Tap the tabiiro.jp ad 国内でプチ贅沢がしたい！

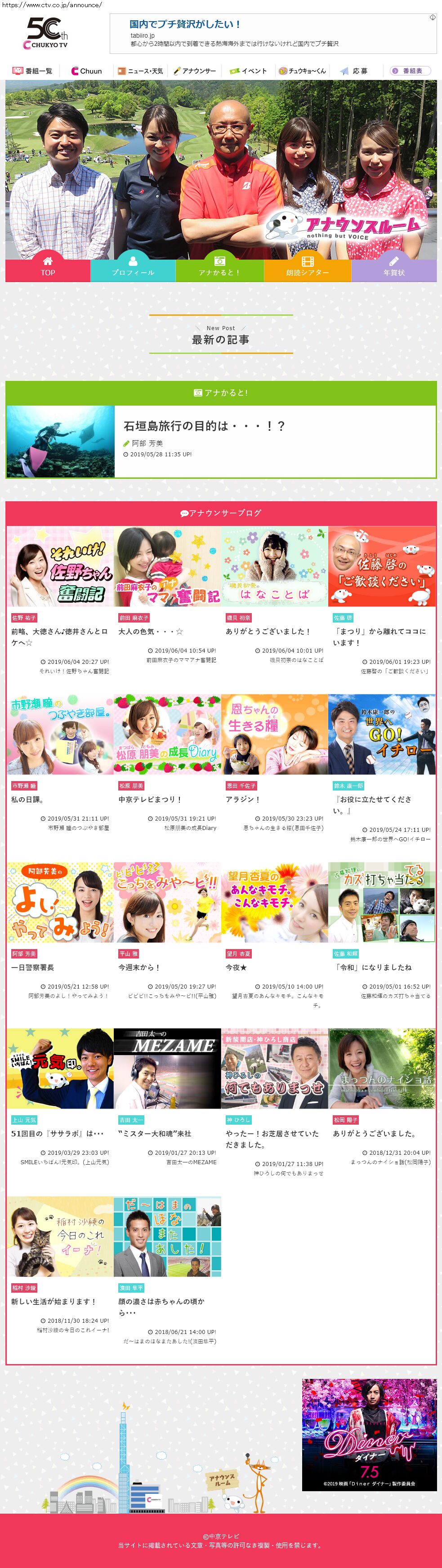tap(185, 24)
